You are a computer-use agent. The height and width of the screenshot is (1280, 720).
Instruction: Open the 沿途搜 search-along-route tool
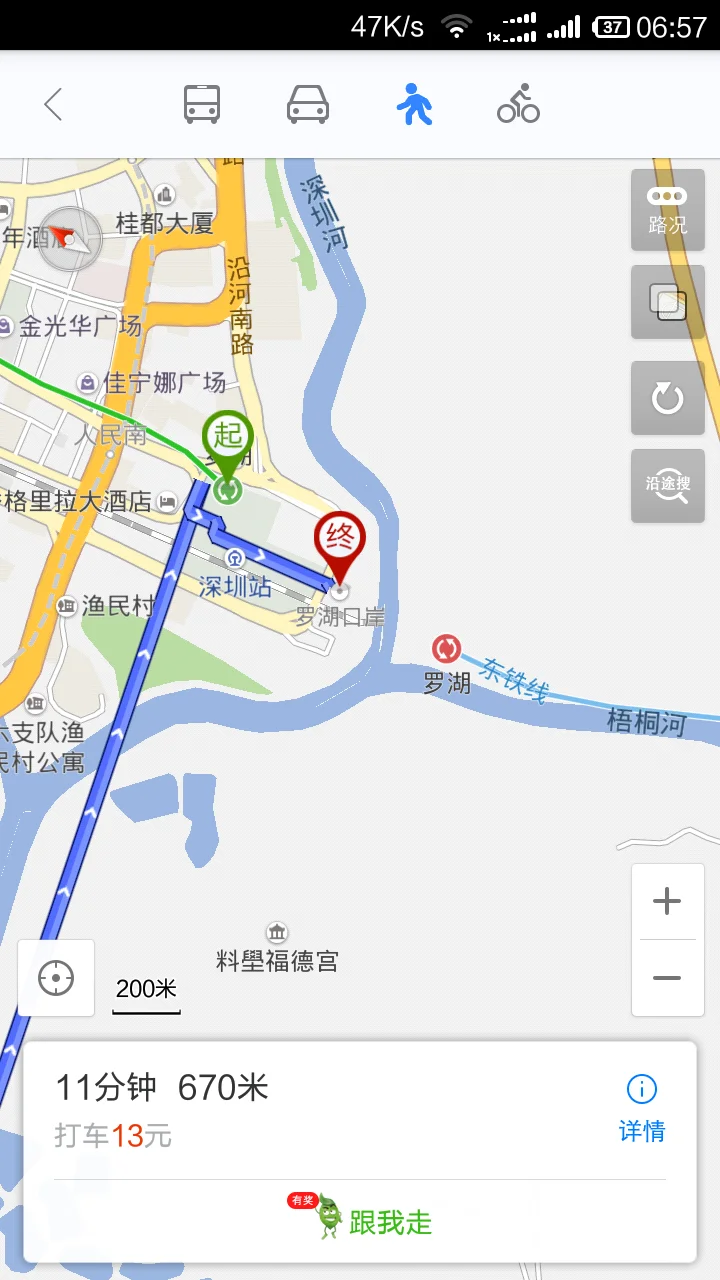coord(667,486)
